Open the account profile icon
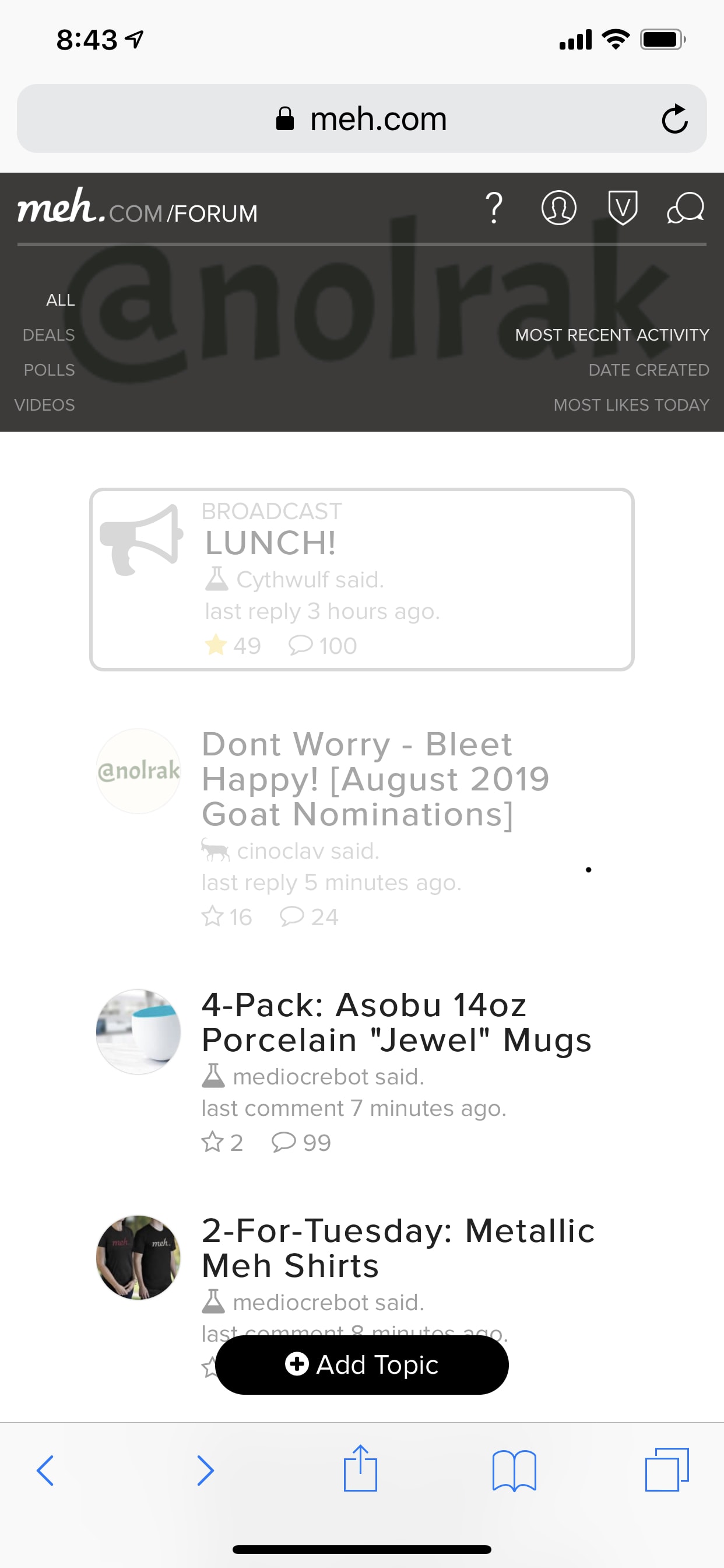The height and width of the screenshot is (1568, 724). pos(558,208)
